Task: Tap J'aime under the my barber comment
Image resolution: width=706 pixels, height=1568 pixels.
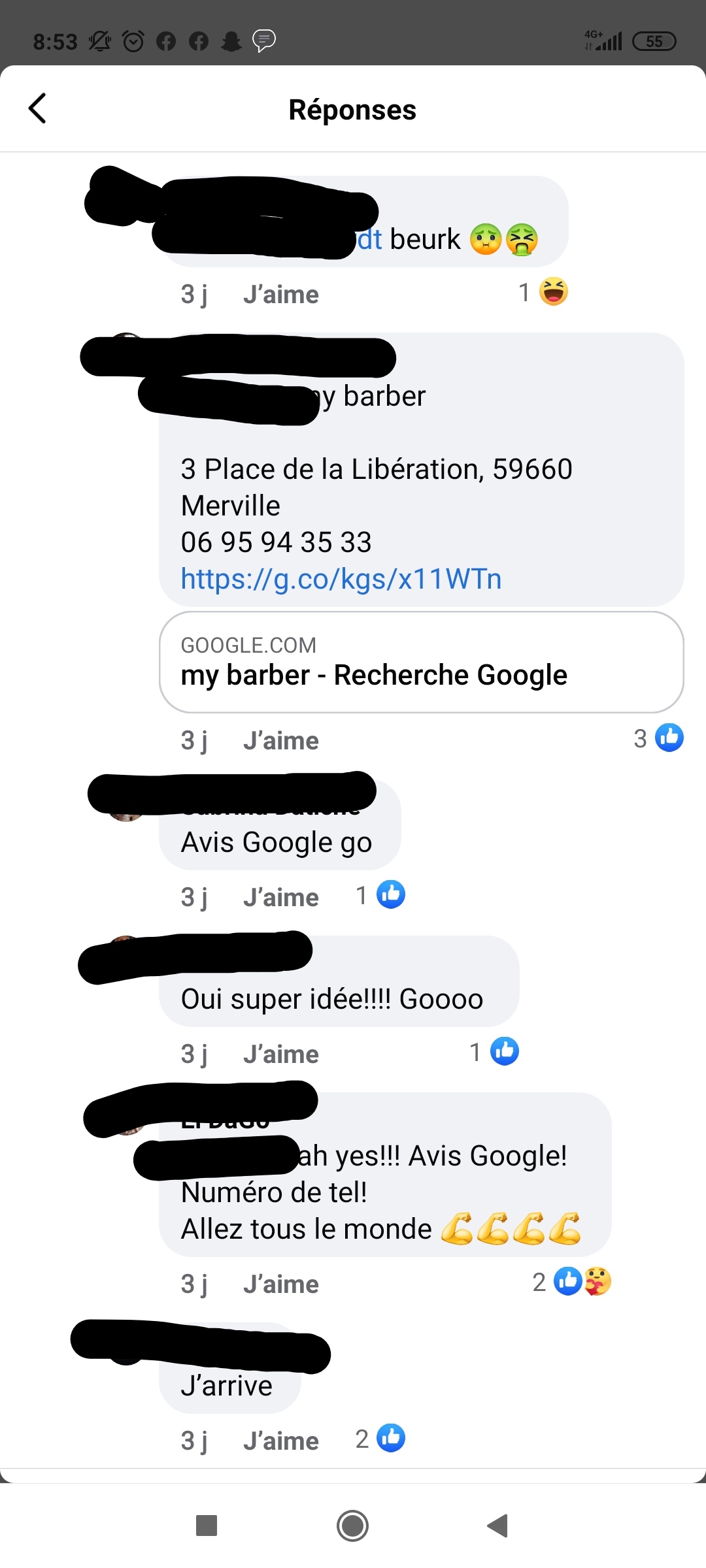Action: pos(281,741)
